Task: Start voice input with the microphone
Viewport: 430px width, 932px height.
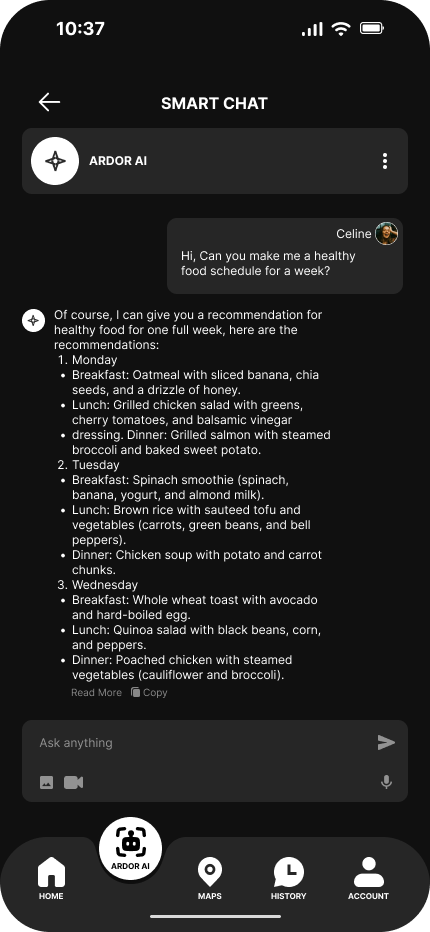Action: (387, 782)
